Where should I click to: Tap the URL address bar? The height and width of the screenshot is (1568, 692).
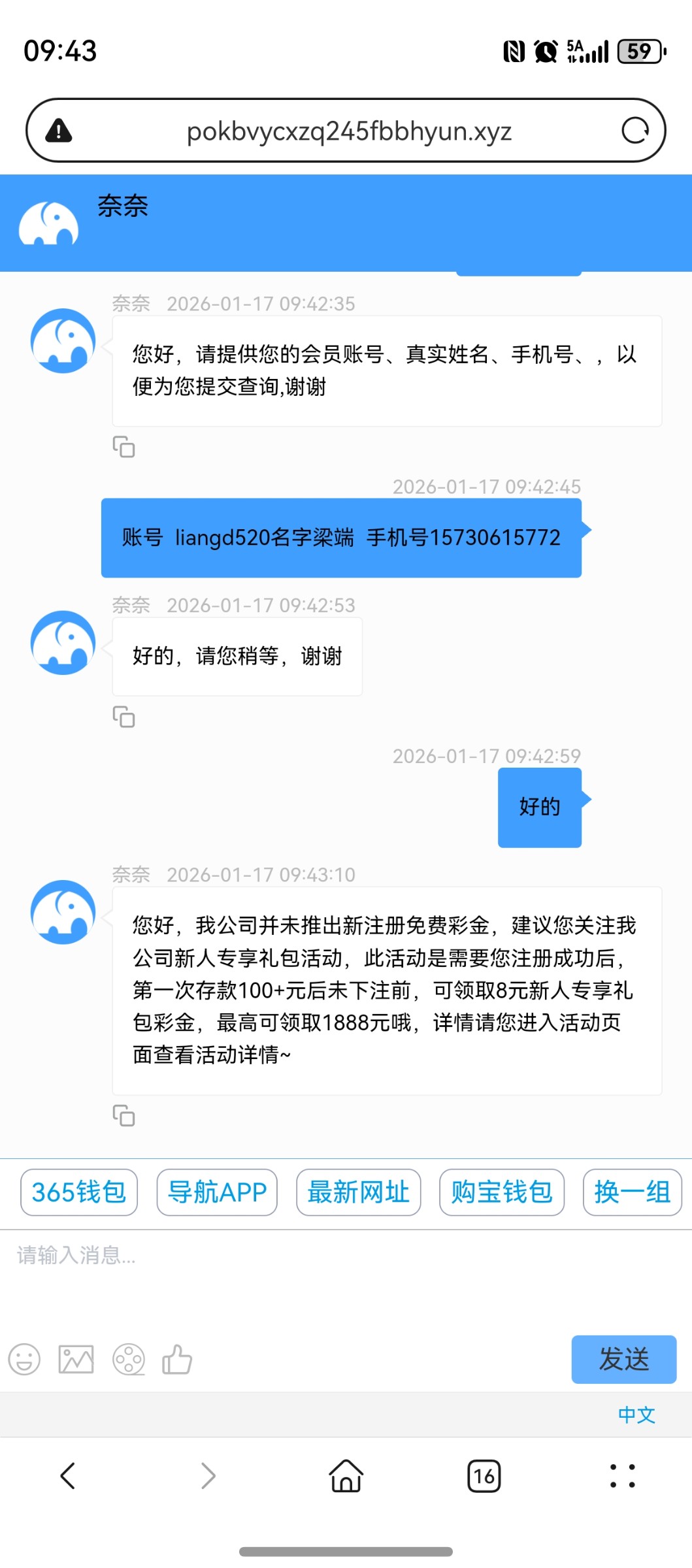pos(348,131)
